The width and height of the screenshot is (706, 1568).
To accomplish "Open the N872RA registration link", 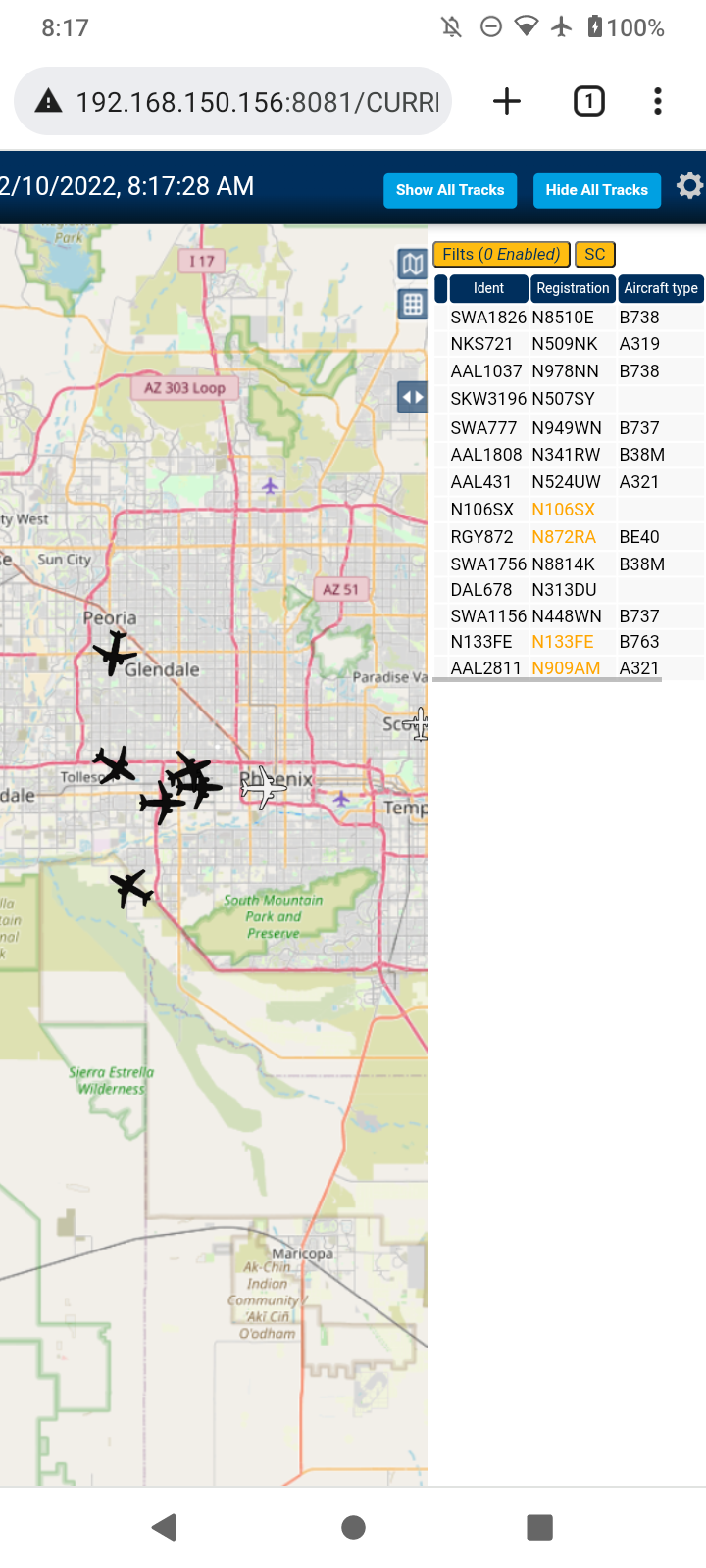I will [x=564, y=537].
